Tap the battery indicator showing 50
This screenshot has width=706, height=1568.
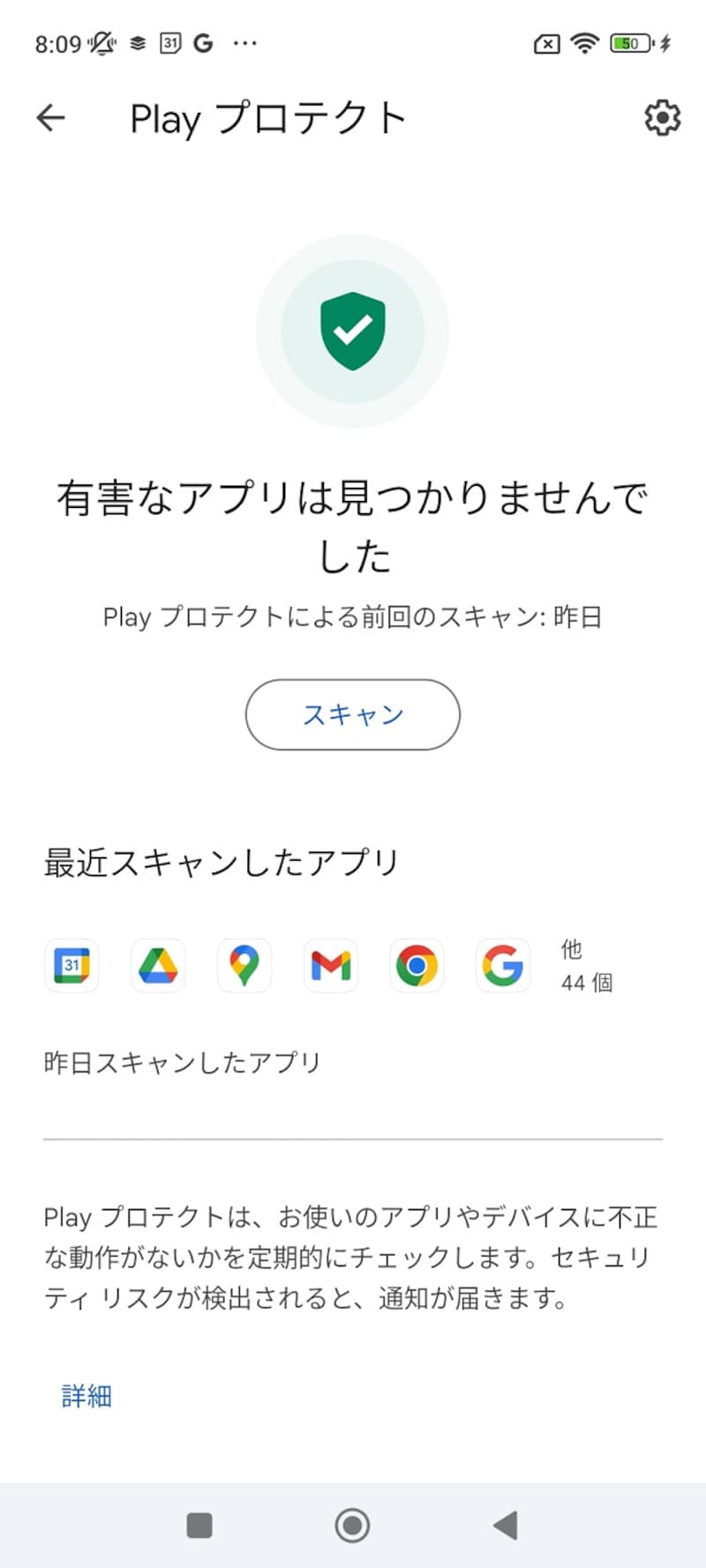pos(630,41)
